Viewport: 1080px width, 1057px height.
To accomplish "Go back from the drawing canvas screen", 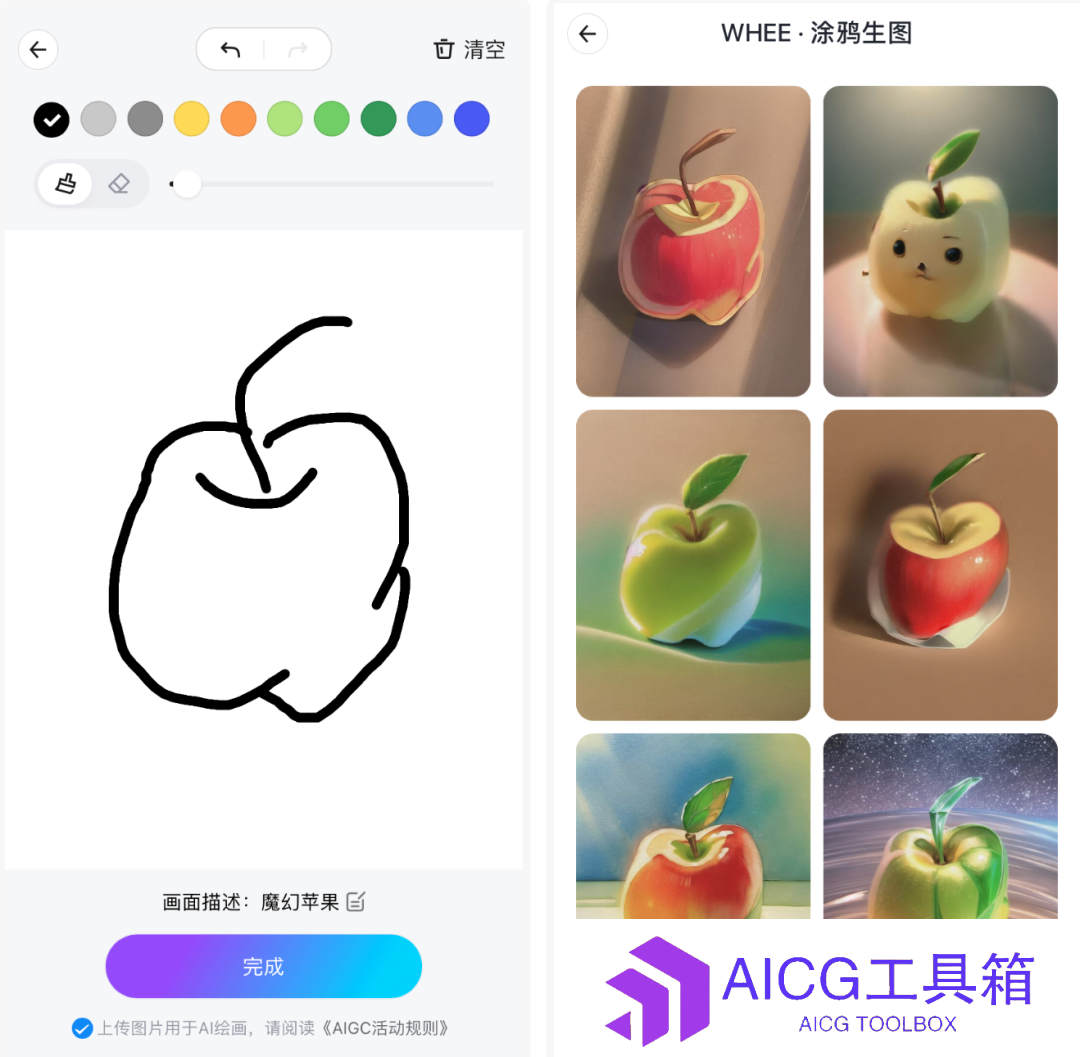I will pos(38,49).
